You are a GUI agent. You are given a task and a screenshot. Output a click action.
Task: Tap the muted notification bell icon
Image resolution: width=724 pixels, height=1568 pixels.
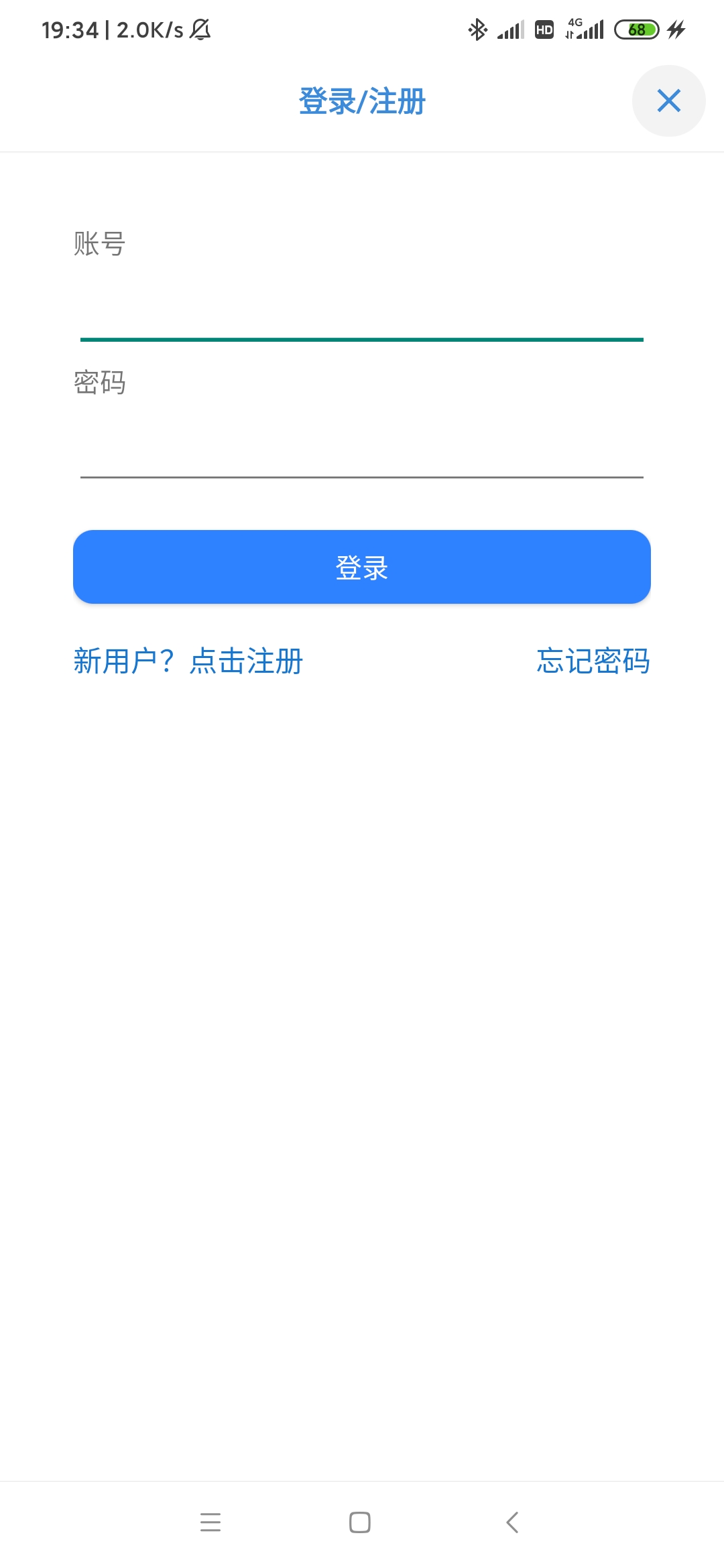[199, 30]
